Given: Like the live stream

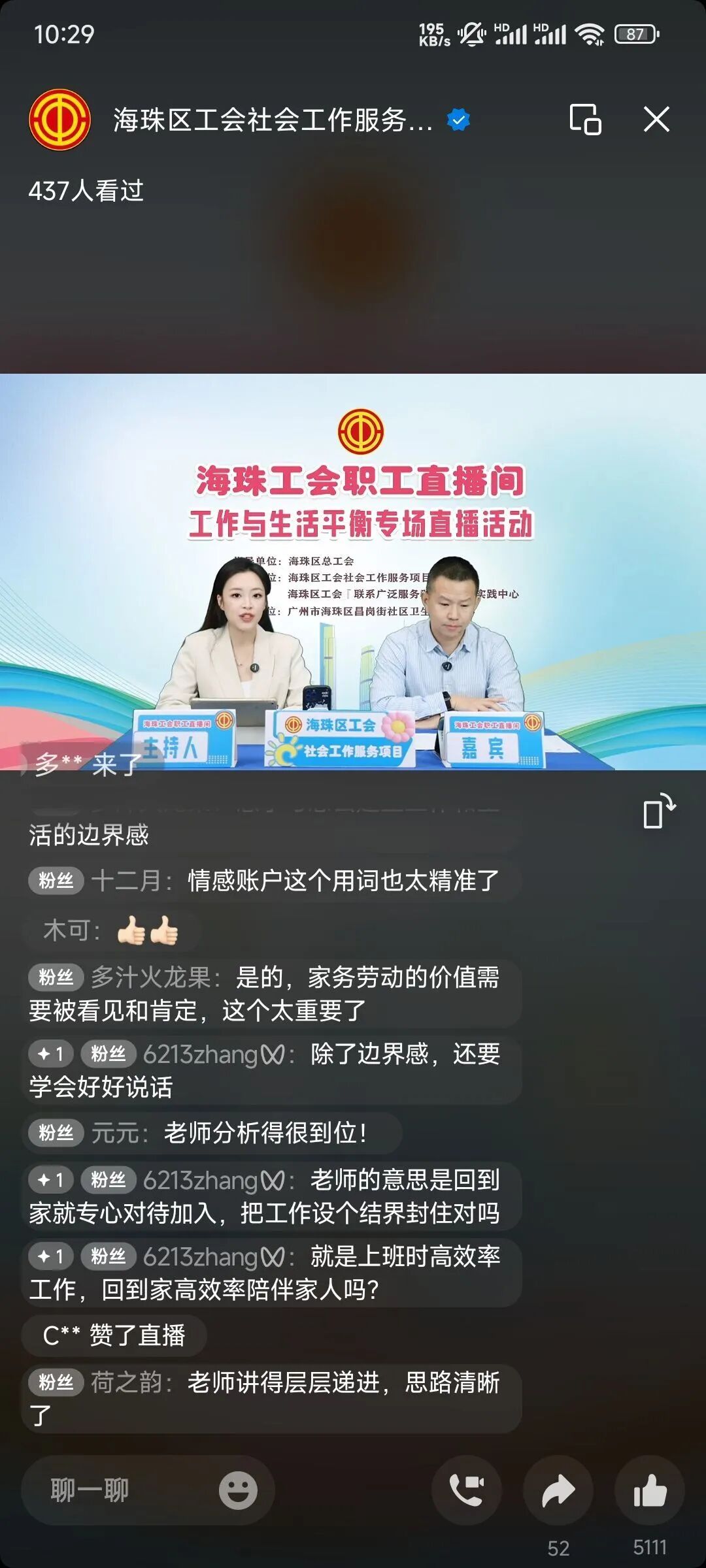Looking at the screenshot, I should [x=650, y=1490].
